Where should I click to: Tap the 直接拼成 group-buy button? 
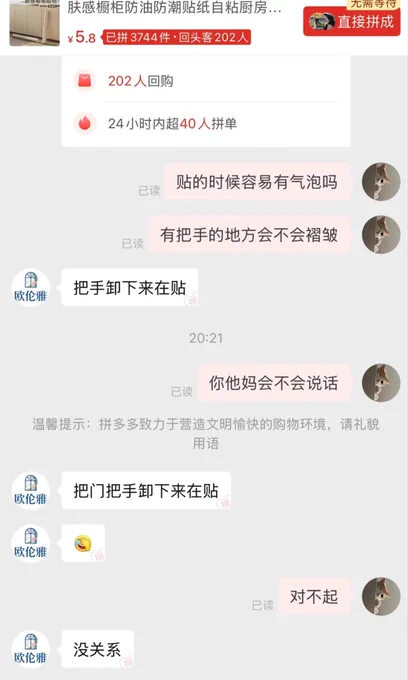(352, 21)
